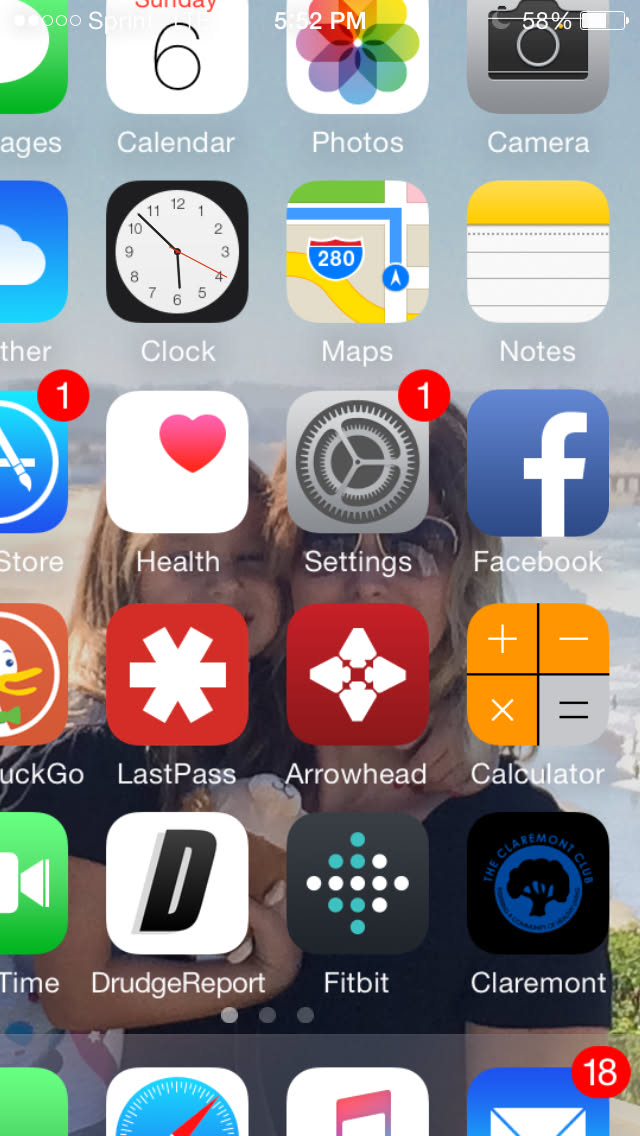
Task: Open DrudgeReport app
Action: point(177,883)
